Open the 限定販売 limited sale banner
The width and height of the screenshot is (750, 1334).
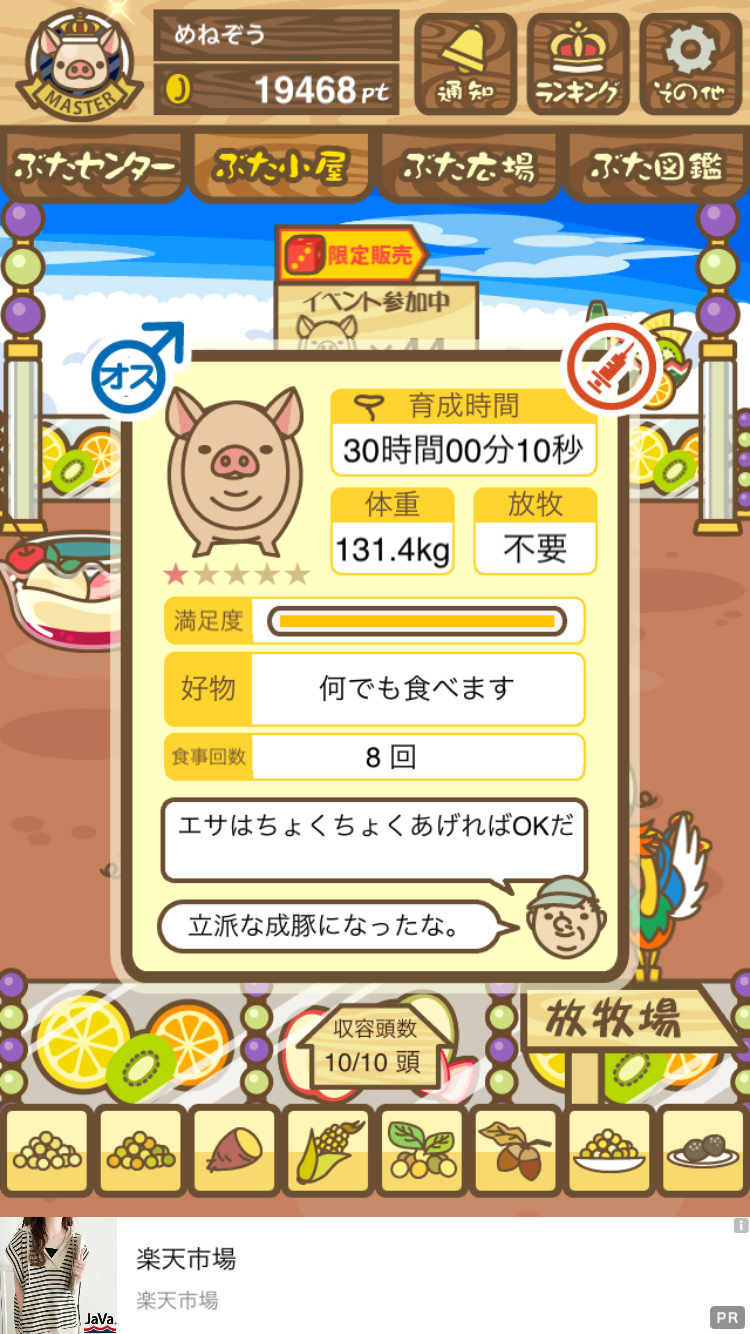coord(353,257)
